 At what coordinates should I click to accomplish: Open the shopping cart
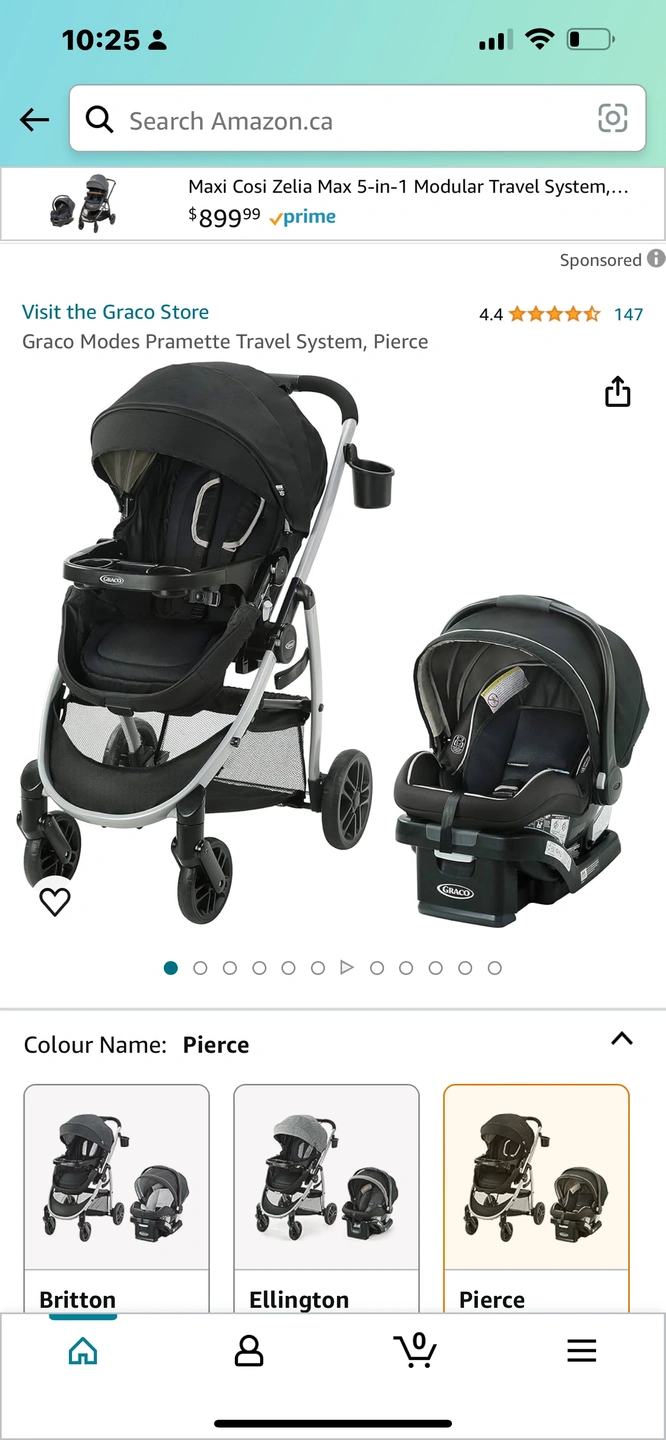pyautogui.click(x=415, y=1350)
